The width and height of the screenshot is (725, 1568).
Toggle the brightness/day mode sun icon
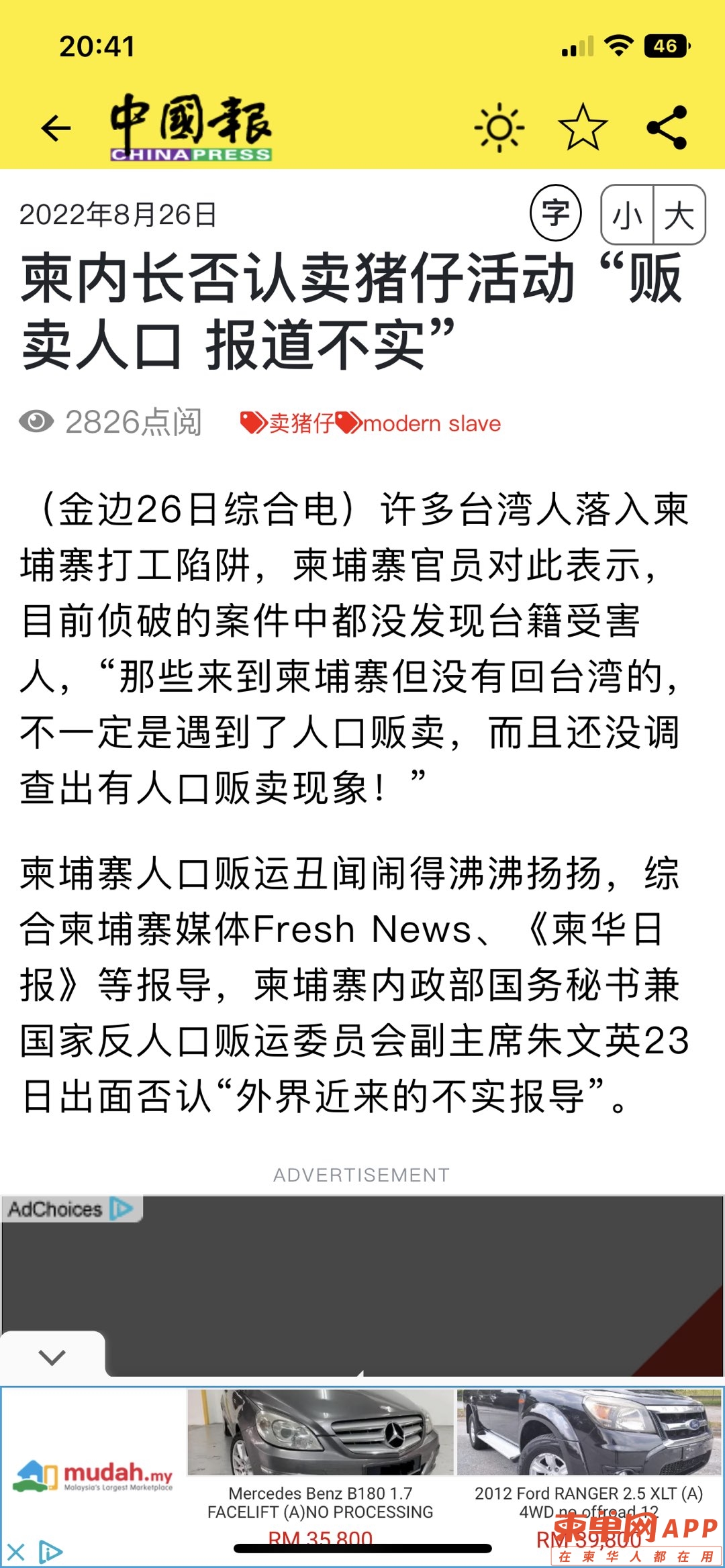point(499,127)
